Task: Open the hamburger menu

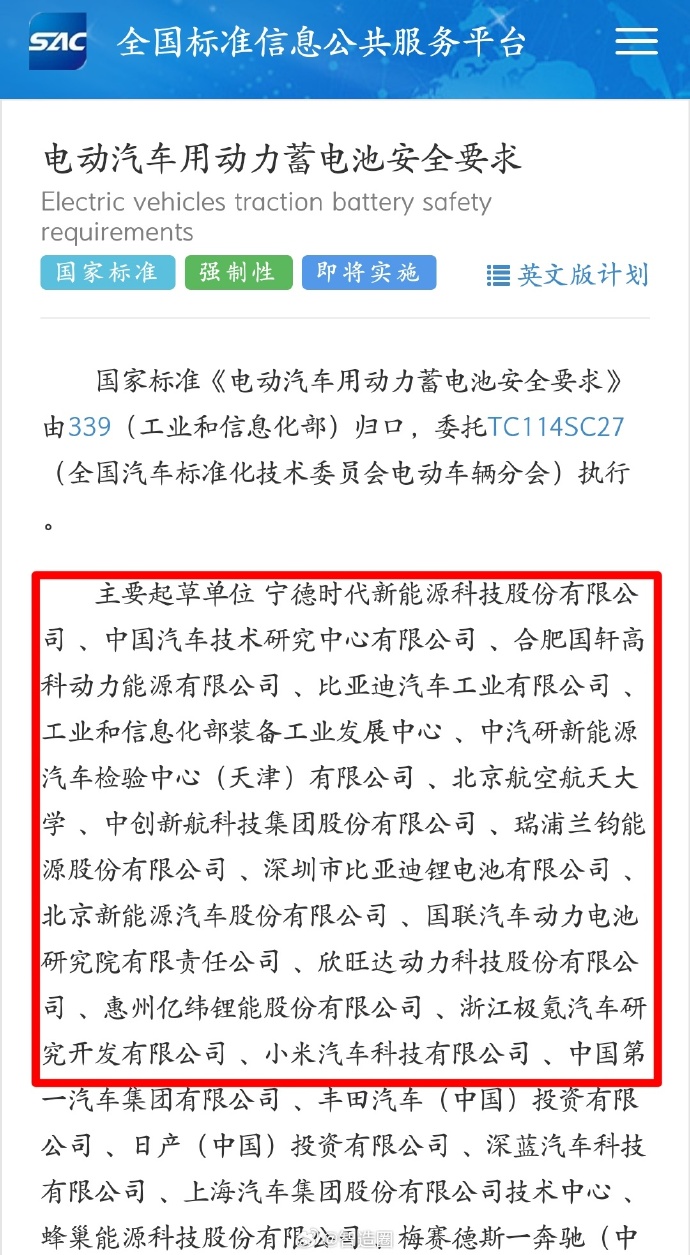Action: (636, 41)
